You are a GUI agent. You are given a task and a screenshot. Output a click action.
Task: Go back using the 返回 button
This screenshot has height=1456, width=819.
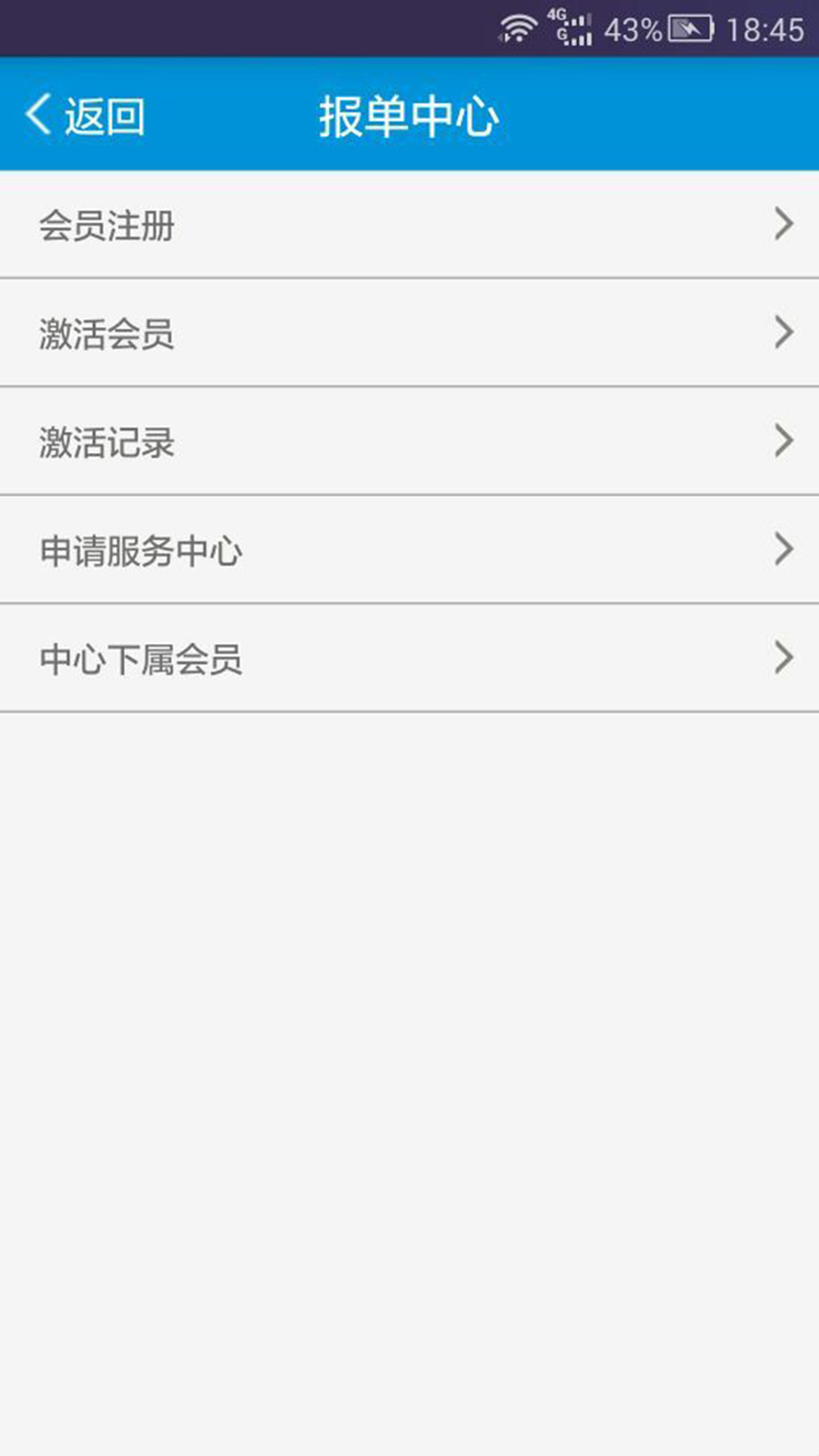pos(85,116)
